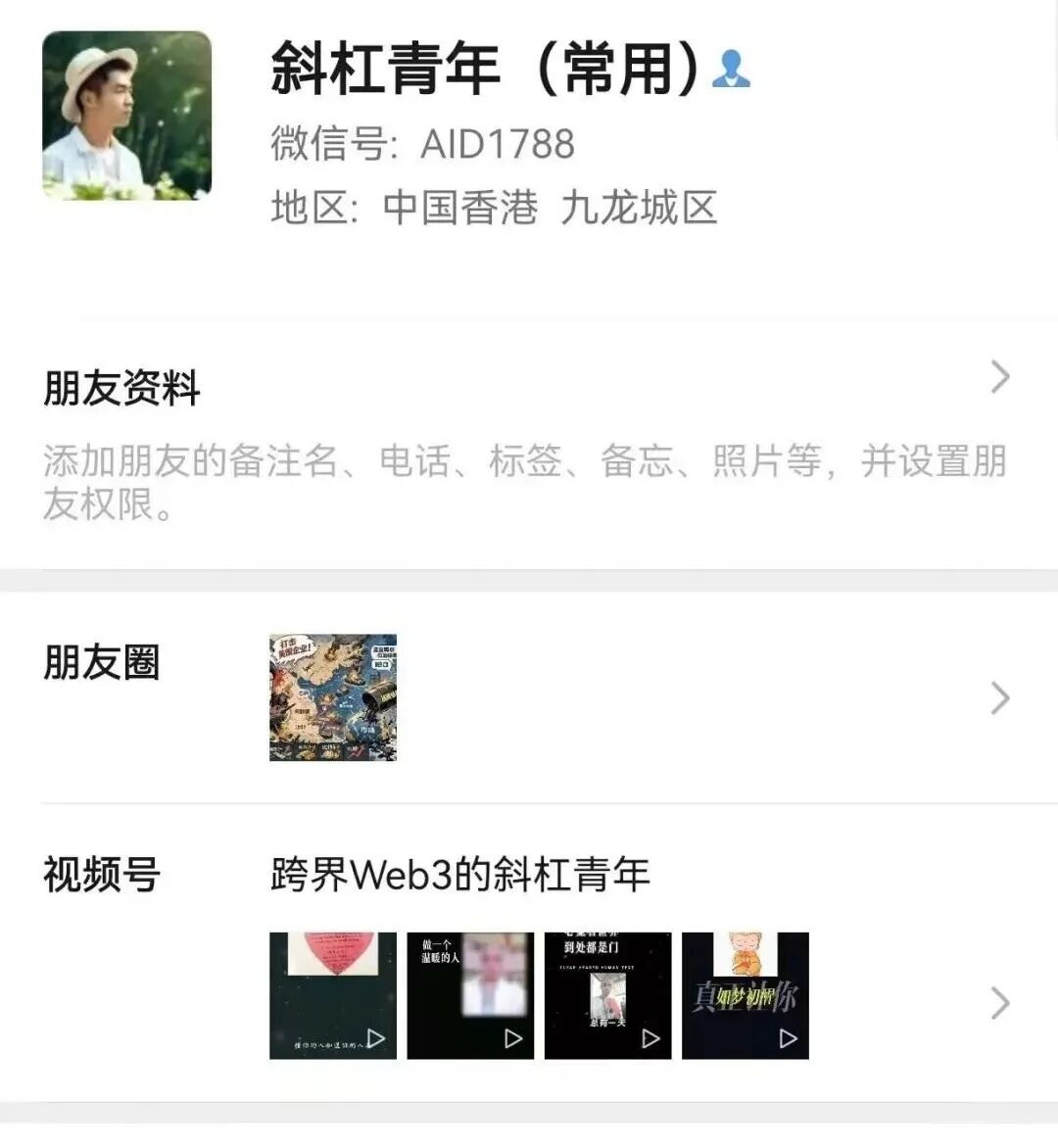Image resolution: width=1058 pixels, height=1148 pixels.
Task: Select the 朋友圈 menu row
Action: coord(101,664)
